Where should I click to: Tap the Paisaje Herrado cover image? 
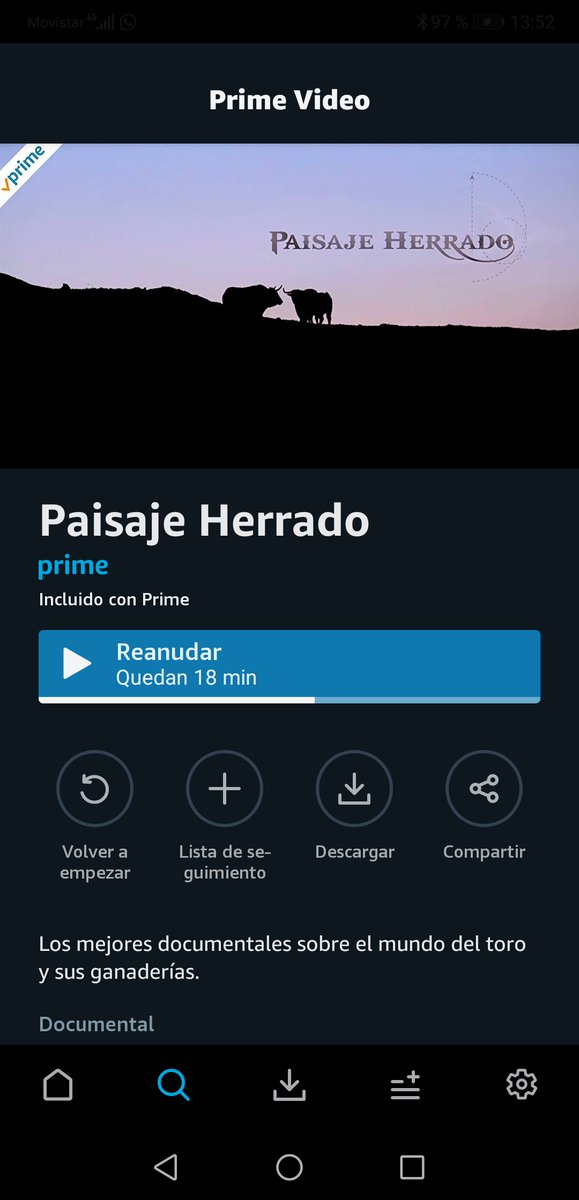pyautogui.click(x=289, y=306)
